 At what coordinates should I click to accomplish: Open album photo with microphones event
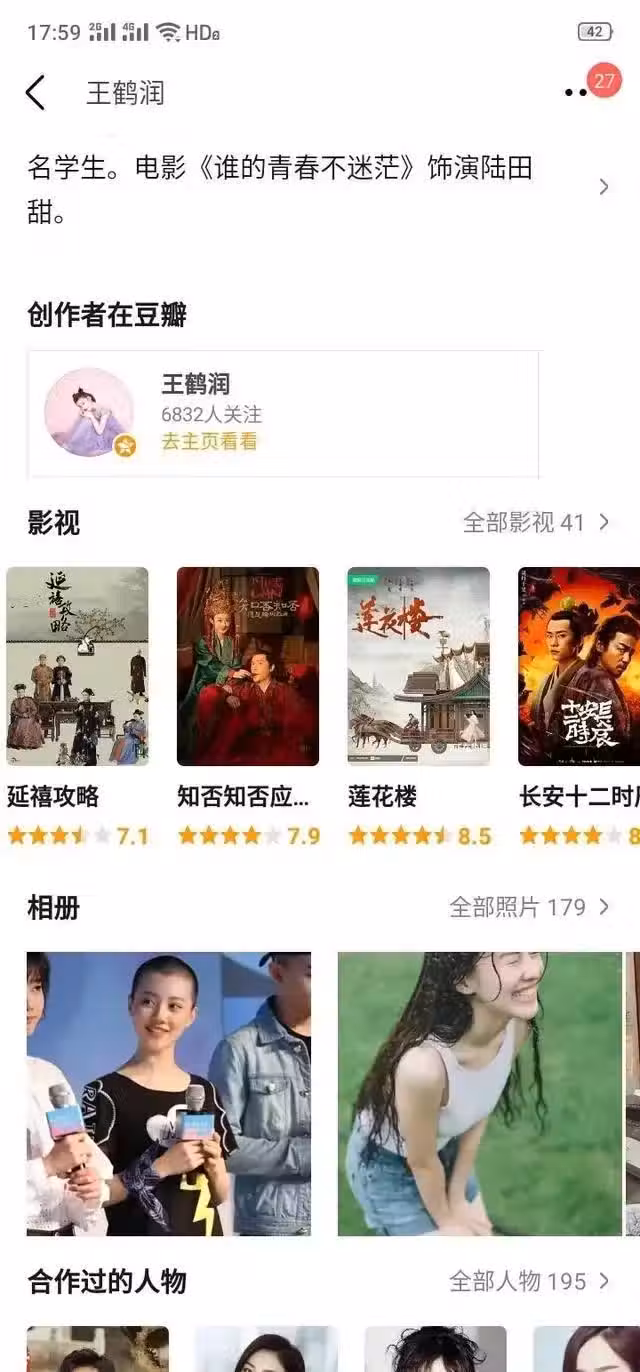click(x=168, y=1093)
